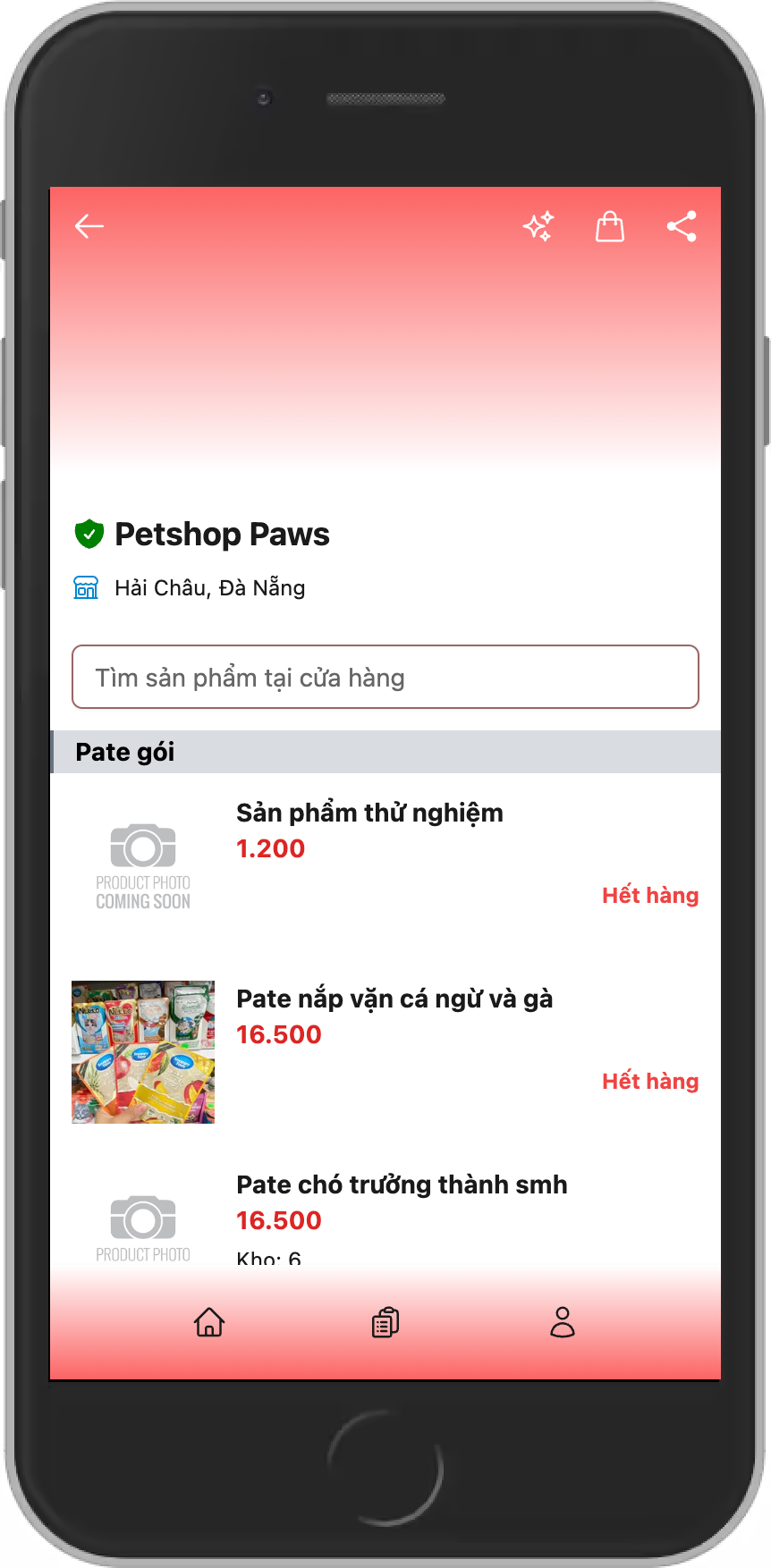
Task: Go back with the arrow icon
Action: (89, 227)
